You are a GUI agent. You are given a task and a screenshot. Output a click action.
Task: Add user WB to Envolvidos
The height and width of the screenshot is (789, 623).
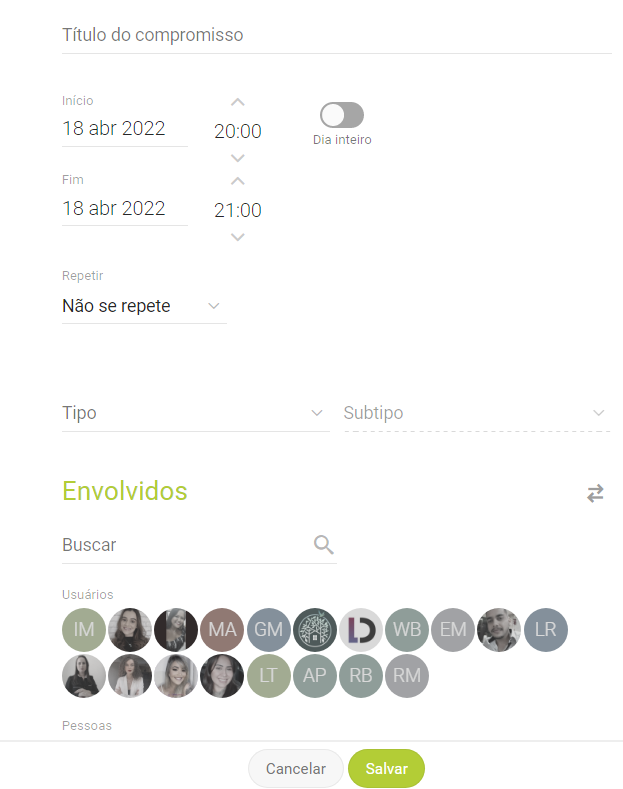tap(407, 630)
